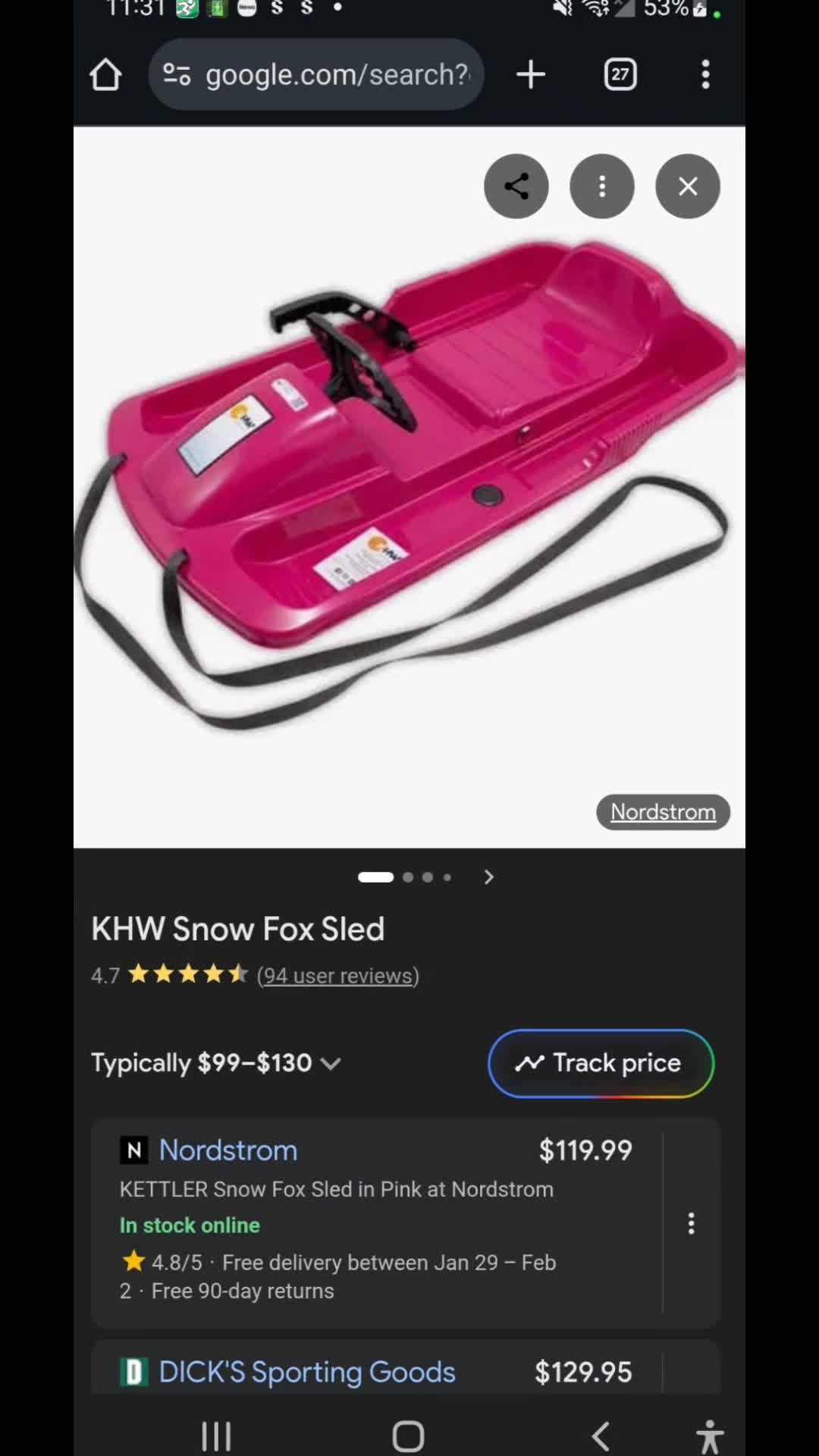Go back using system back button

point(601,1436)
